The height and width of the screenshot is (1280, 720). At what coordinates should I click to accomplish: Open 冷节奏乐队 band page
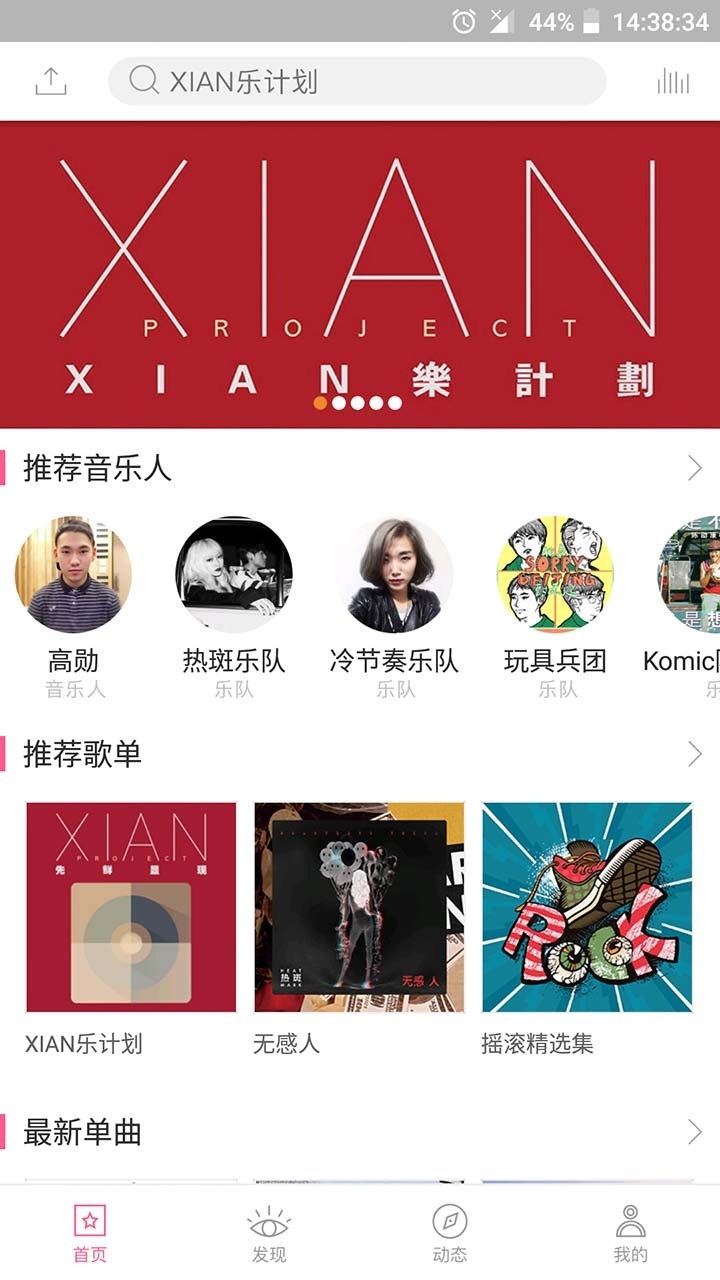click(394, 575)
